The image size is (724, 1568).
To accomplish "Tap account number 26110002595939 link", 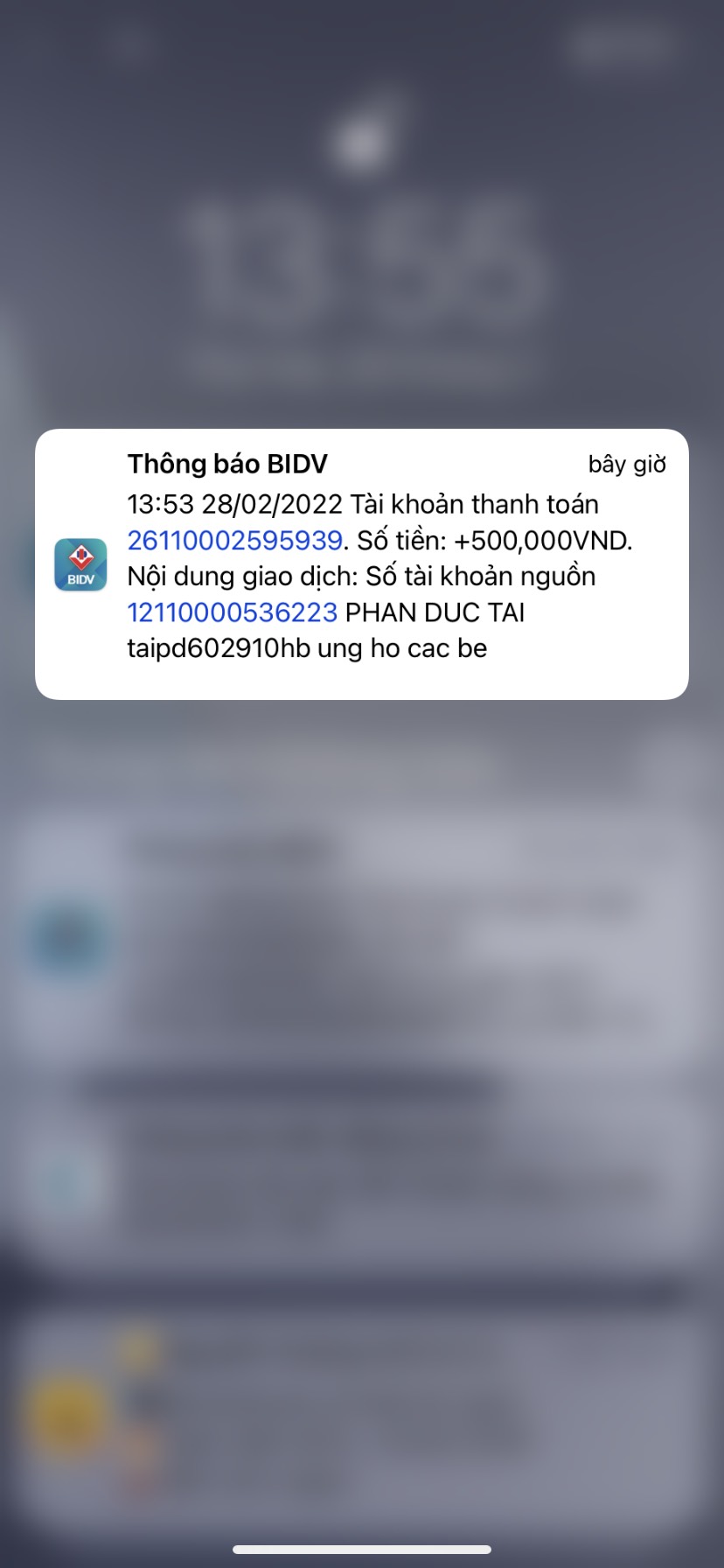I will pos(234,541).
